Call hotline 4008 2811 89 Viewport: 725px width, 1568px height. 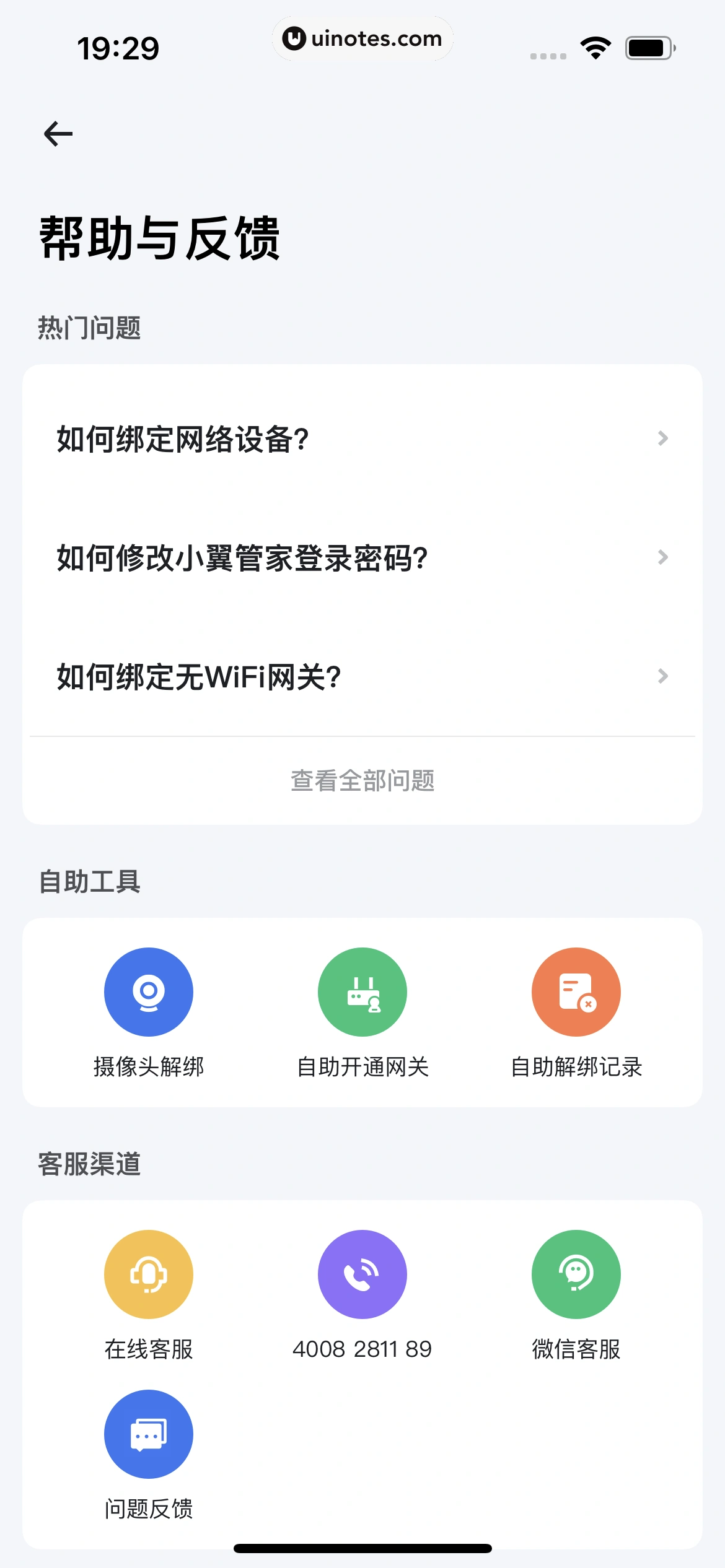tap(362, 1274)
